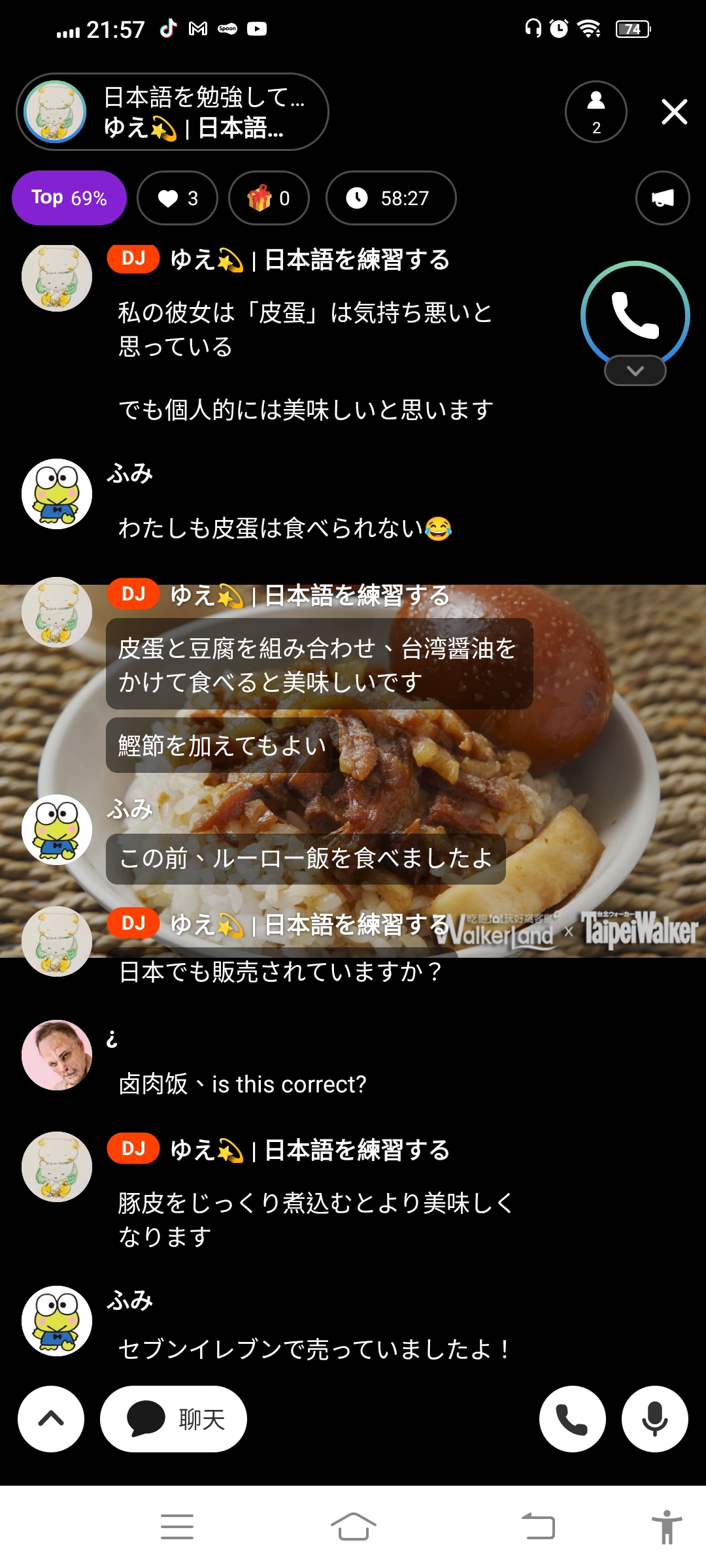Expand the bottom panel with the up arrow
Screen dimensions: 706x1568
point(51,1418)
